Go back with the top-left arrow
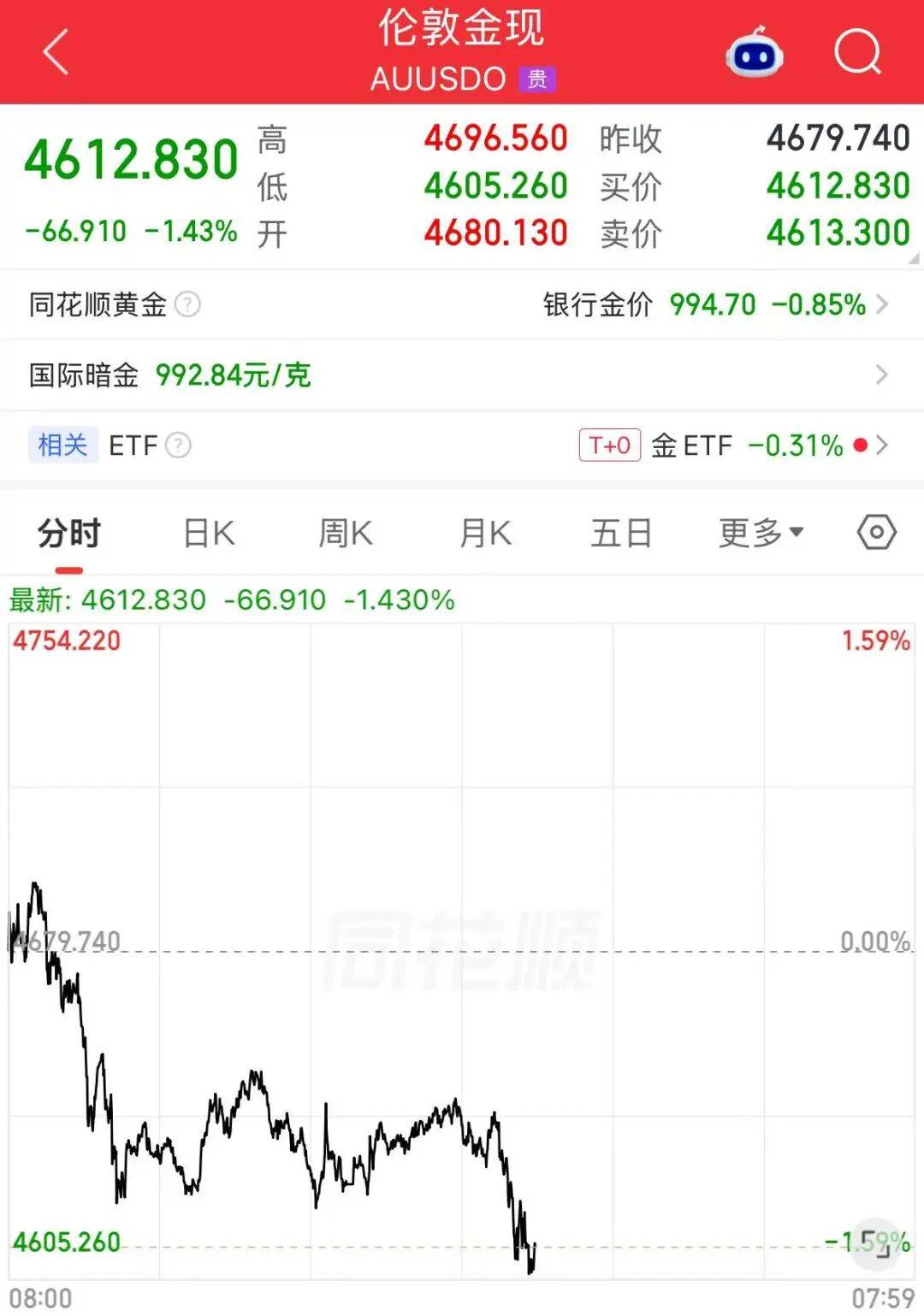This screenshot has height=1316, width=924. click(x=56, y=53)
